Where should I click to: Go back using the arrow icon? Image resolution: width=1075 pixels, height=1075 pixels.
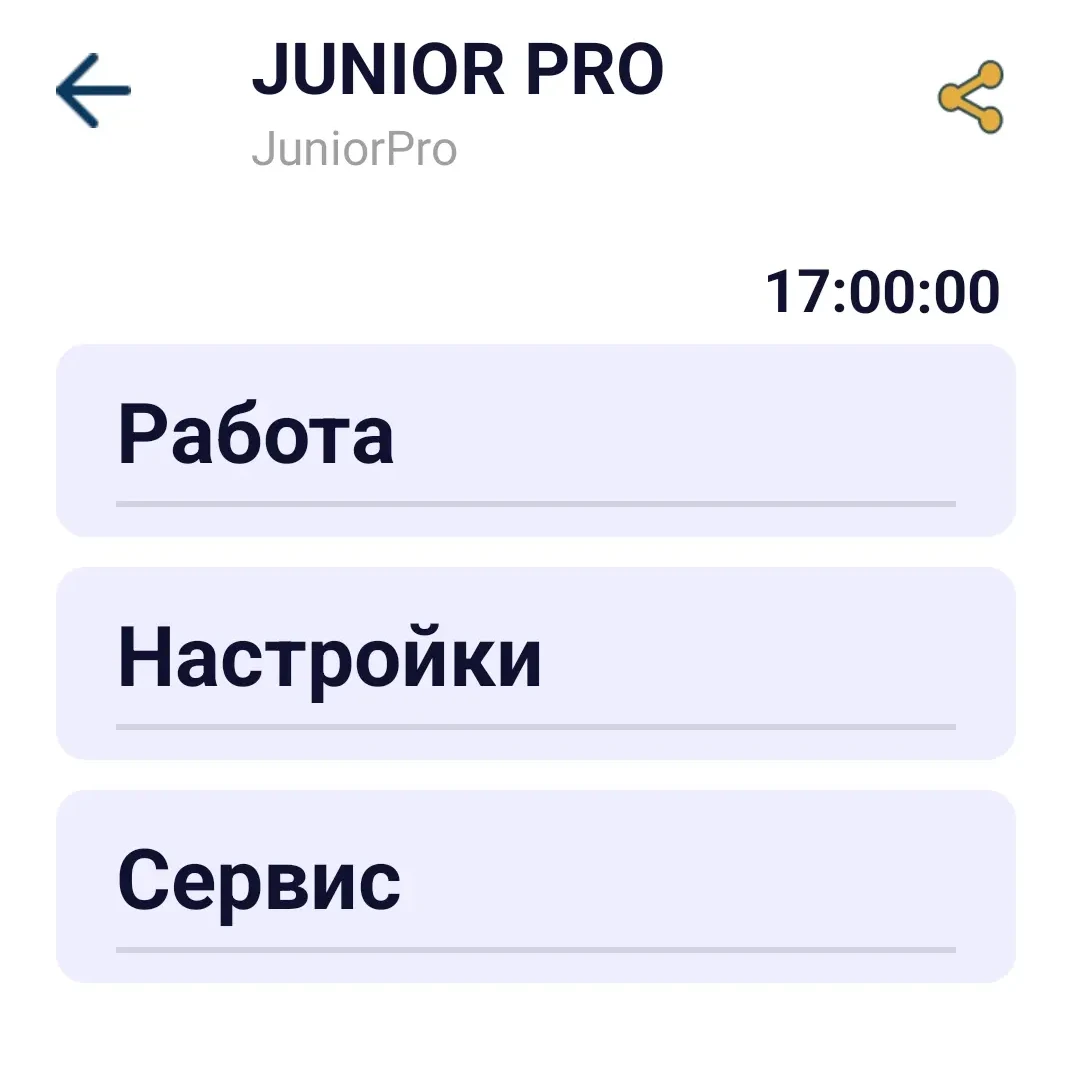click(x=93, y=92)
